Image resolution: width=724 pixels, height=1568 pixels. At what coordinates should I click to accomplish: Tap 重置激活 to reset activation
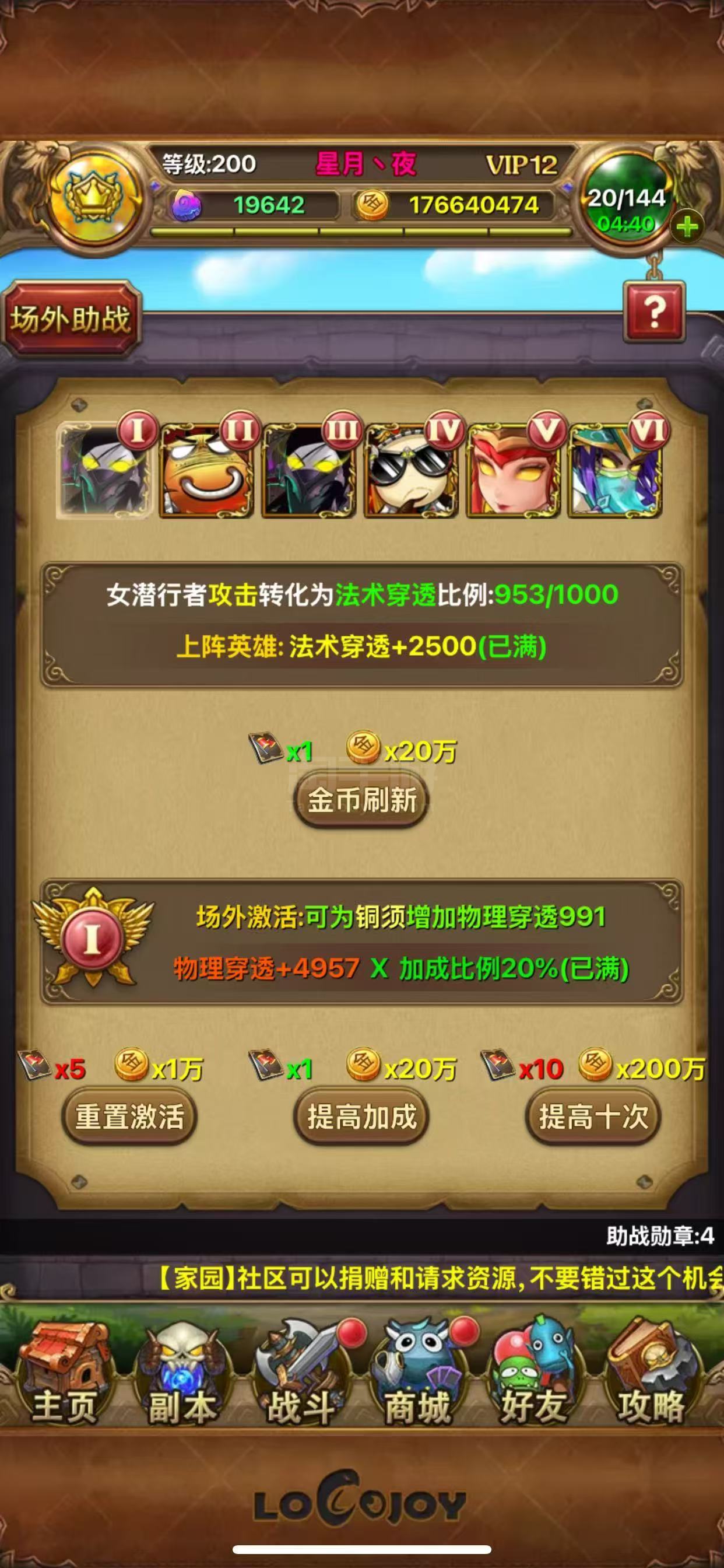tap(129, 1118)
